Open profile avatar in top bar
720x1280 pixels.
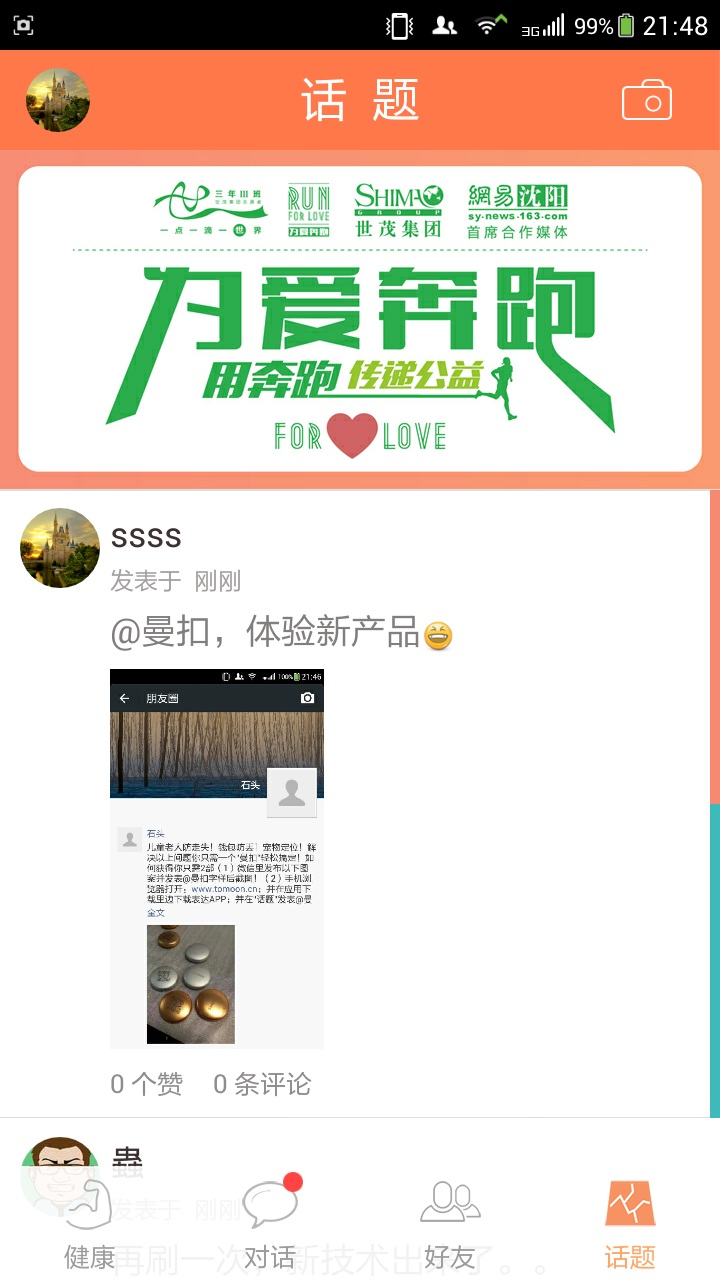pyautogui.click(x=58, y=100)
